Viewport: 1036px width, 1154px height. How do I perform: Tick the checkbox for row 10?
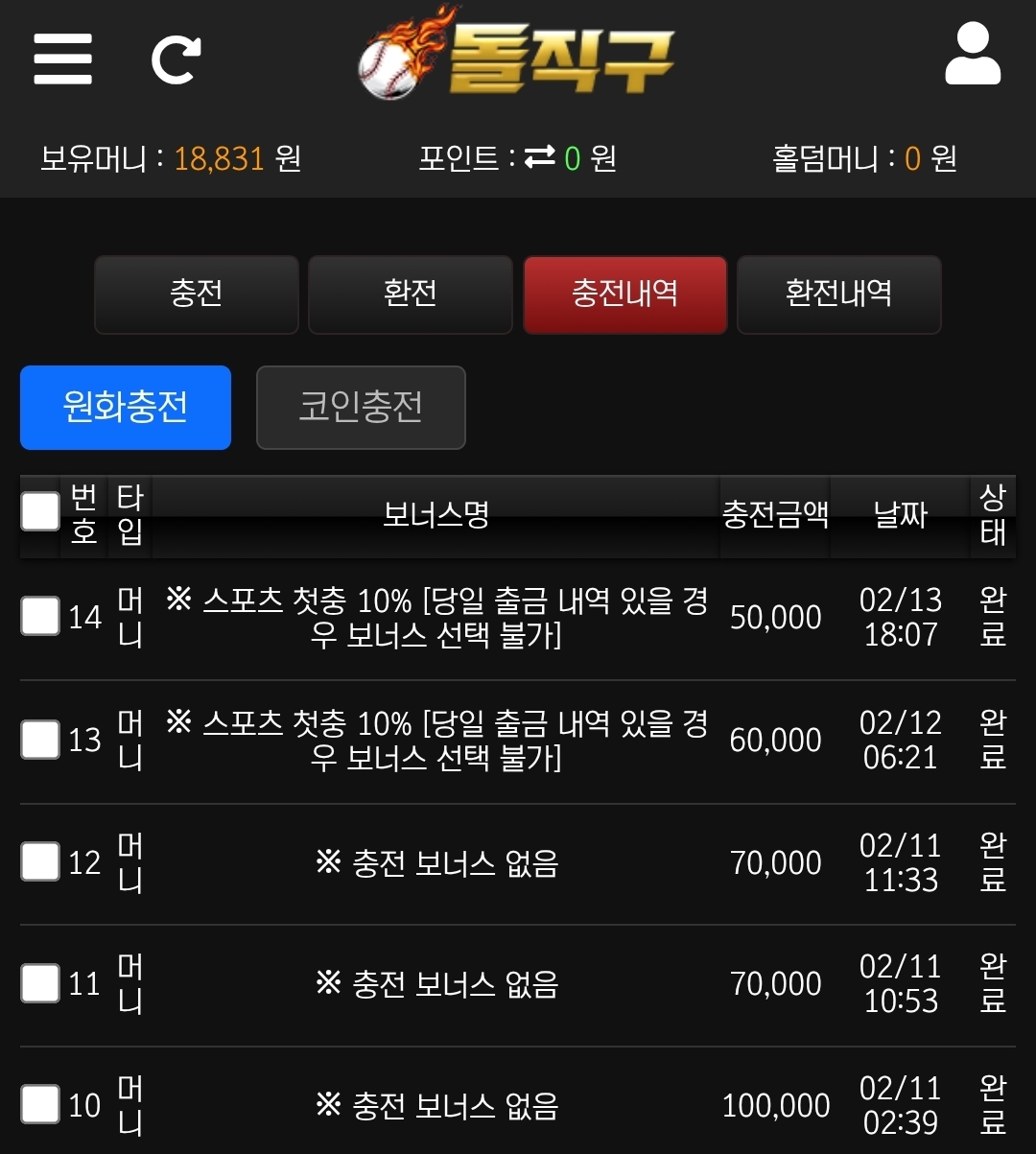click(40, 1104)
